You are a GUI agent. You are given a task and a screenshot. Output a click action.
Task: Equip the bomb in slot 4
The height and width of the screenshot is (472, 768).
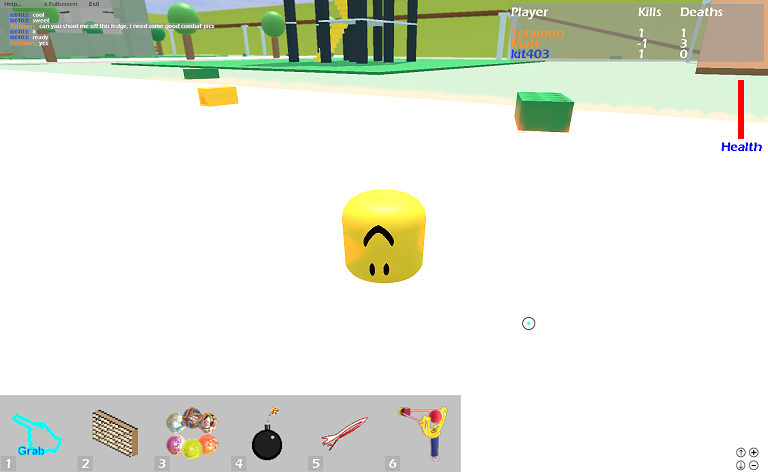[267, 435]
